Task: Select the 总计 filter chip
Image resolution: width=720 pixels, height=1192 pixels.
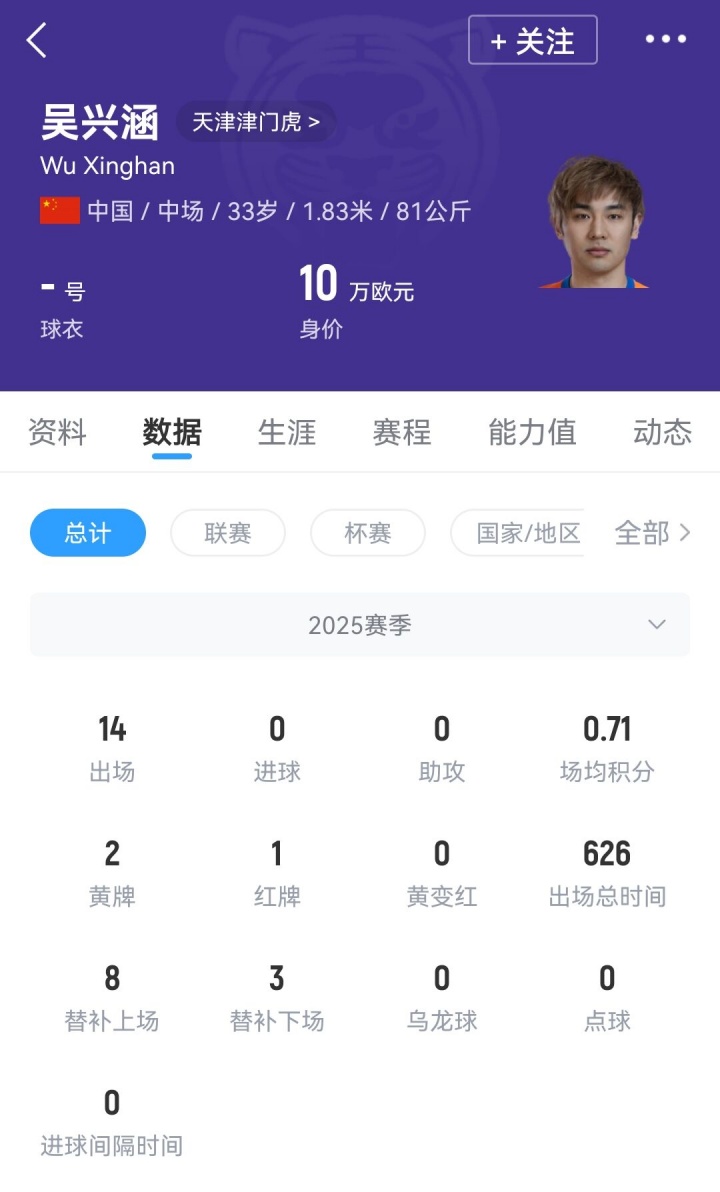Action: [88, 533]
